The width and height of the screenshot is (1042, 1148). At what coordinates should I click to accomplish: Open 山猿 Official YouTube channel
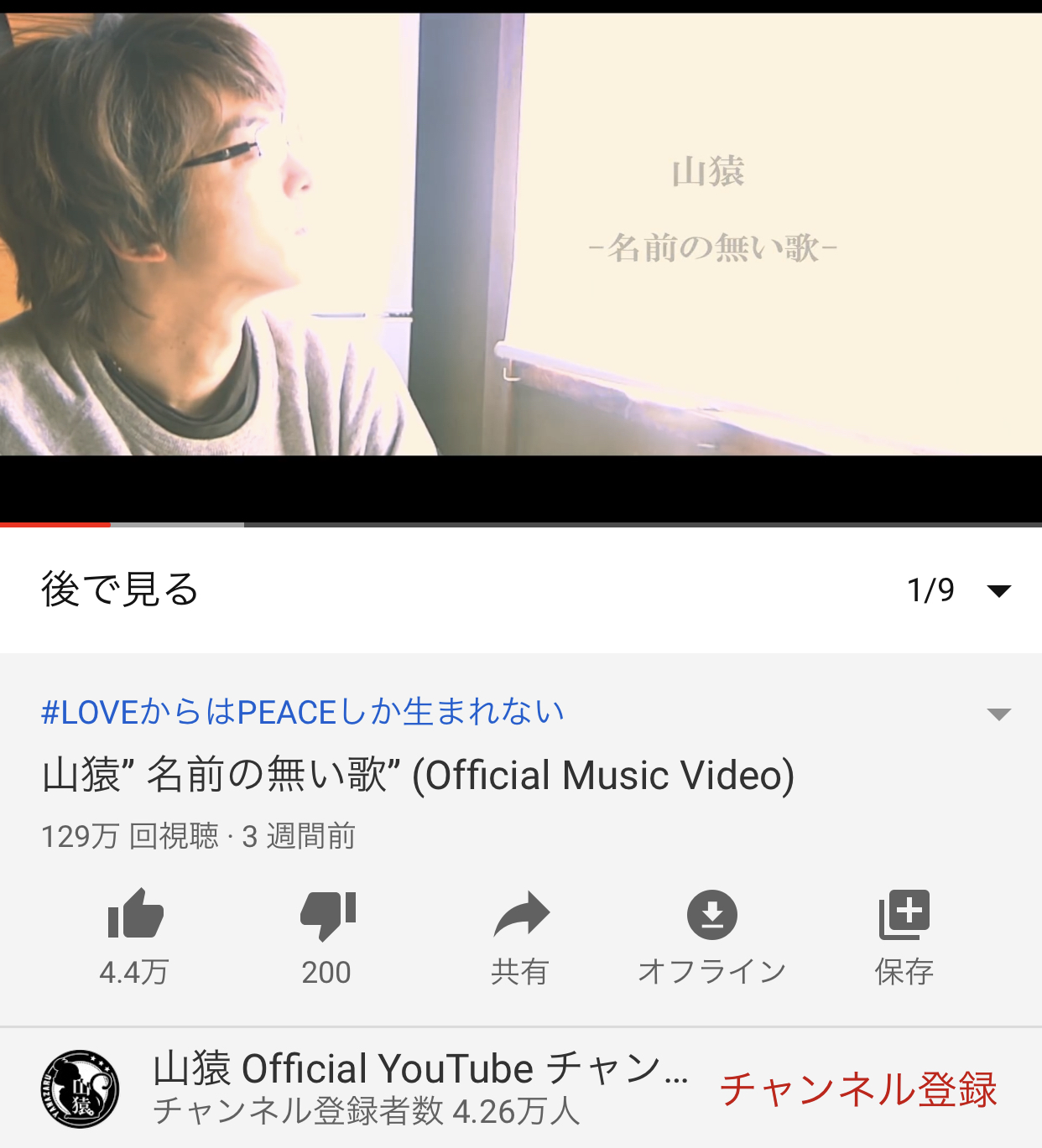click(x=419, y=1070)
